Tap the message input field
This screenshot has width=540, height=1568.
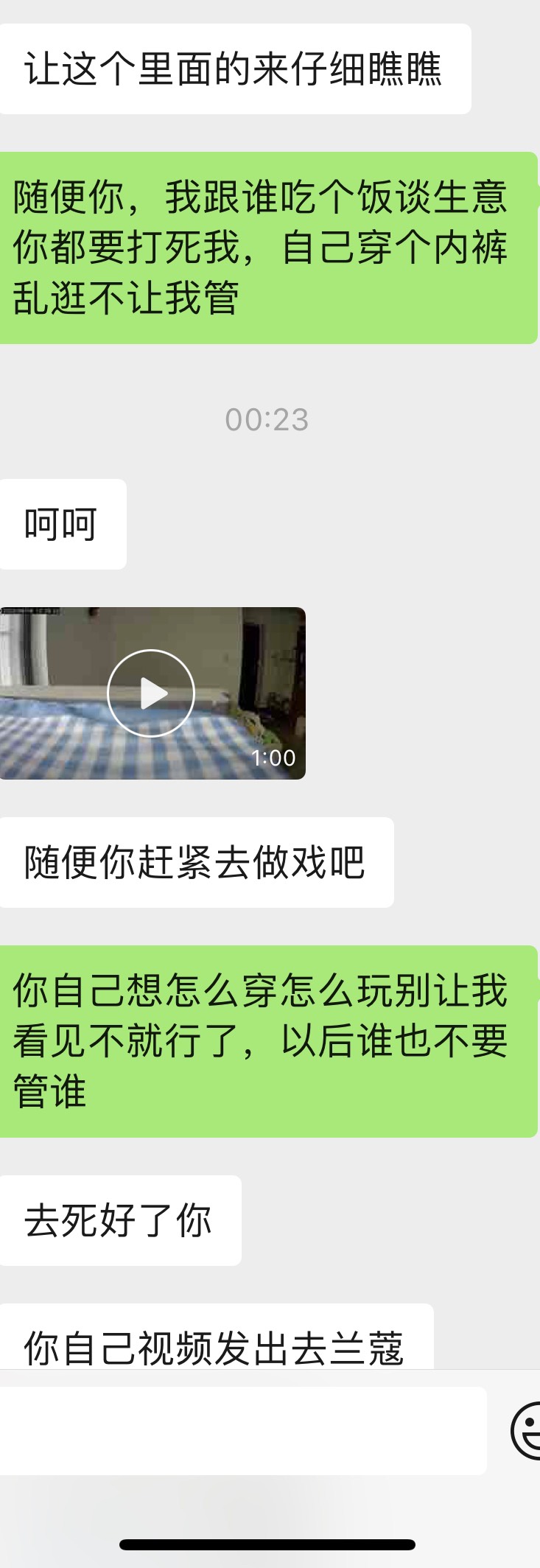[243, 1431]
